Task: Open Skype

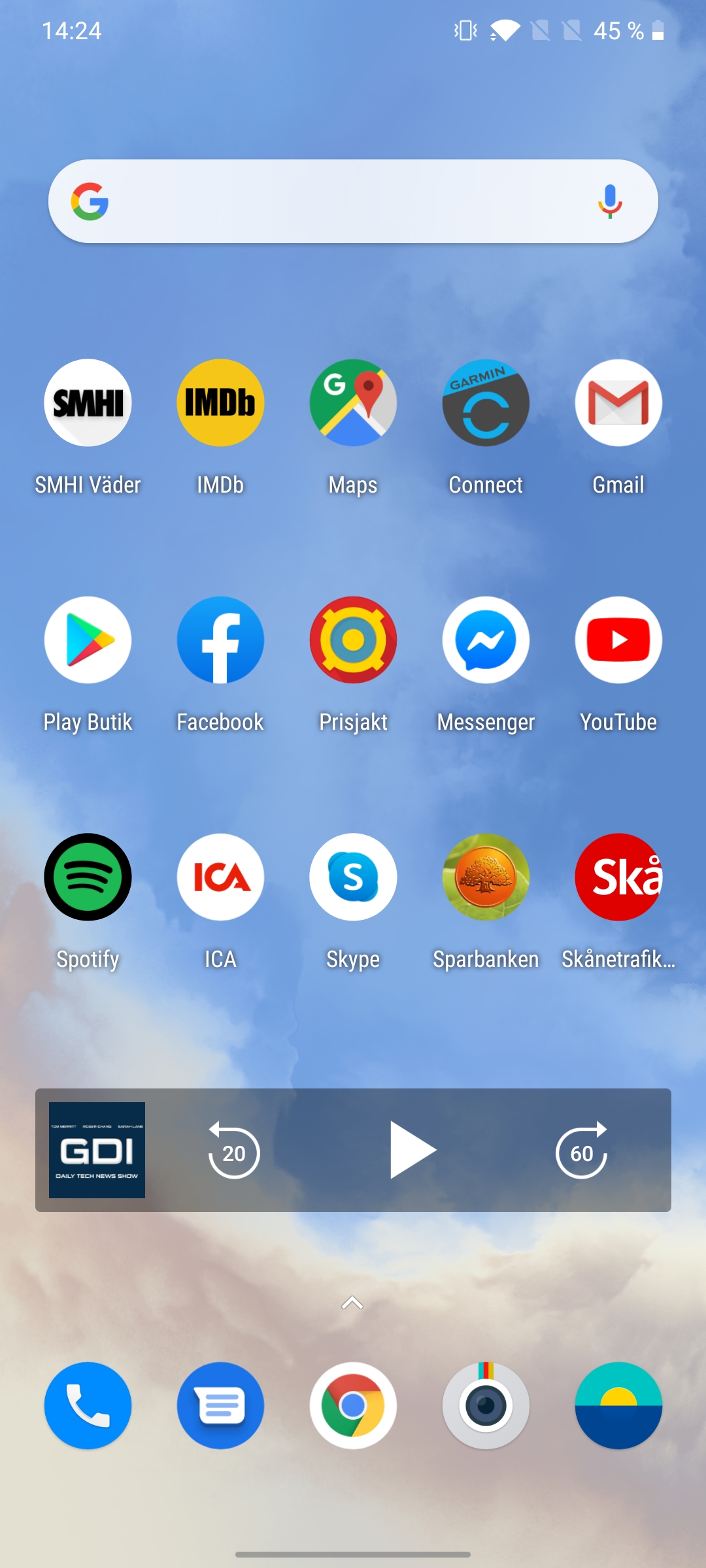Action: pyautogui.click(x=353, y=877)
